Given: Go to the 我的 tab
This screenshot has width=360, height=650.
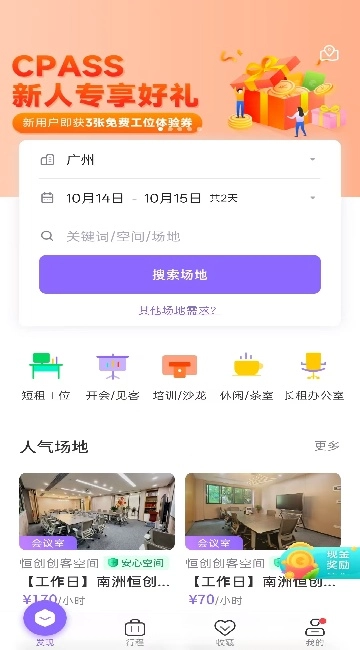Looking at the screenshot, I should pyautogui.click(x=315, y=633).
